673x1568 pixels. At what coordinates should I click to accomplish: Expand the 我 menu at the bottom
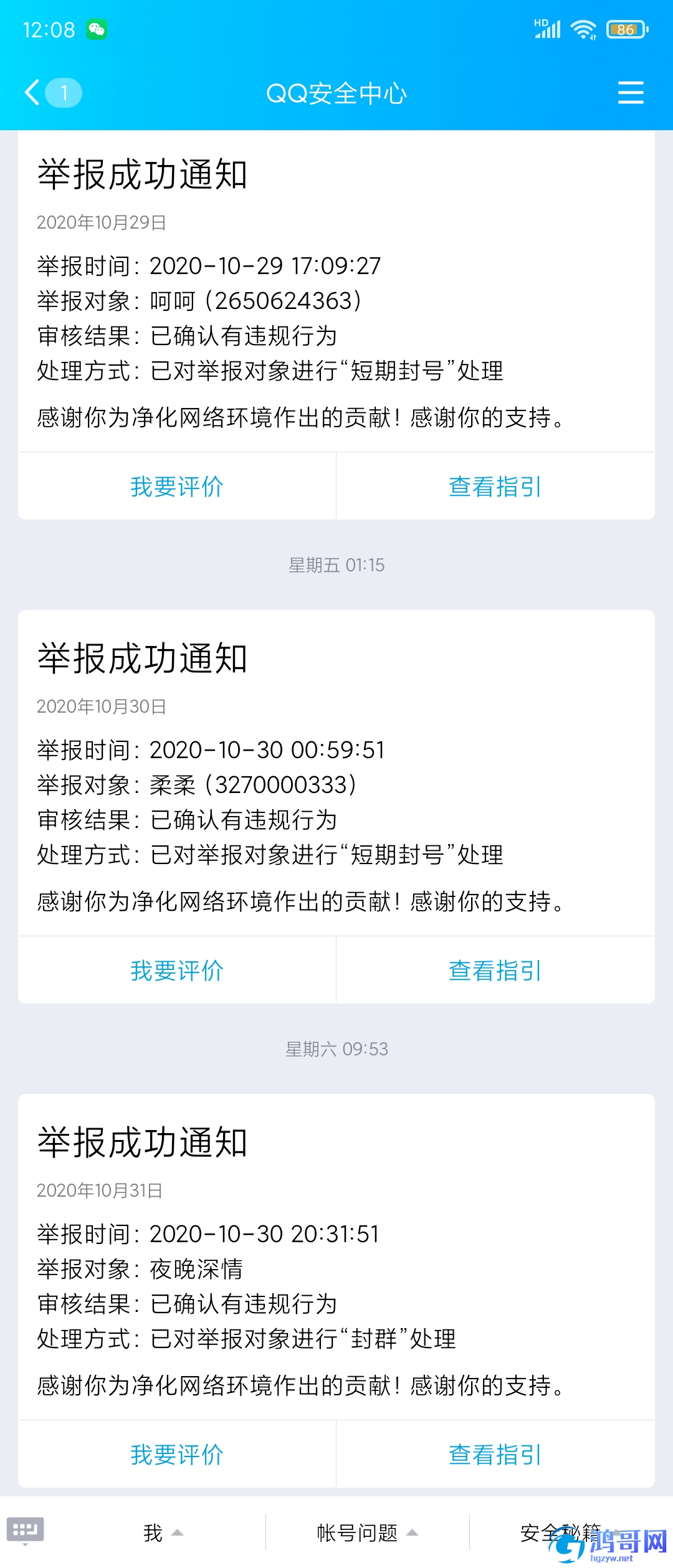162,1532
